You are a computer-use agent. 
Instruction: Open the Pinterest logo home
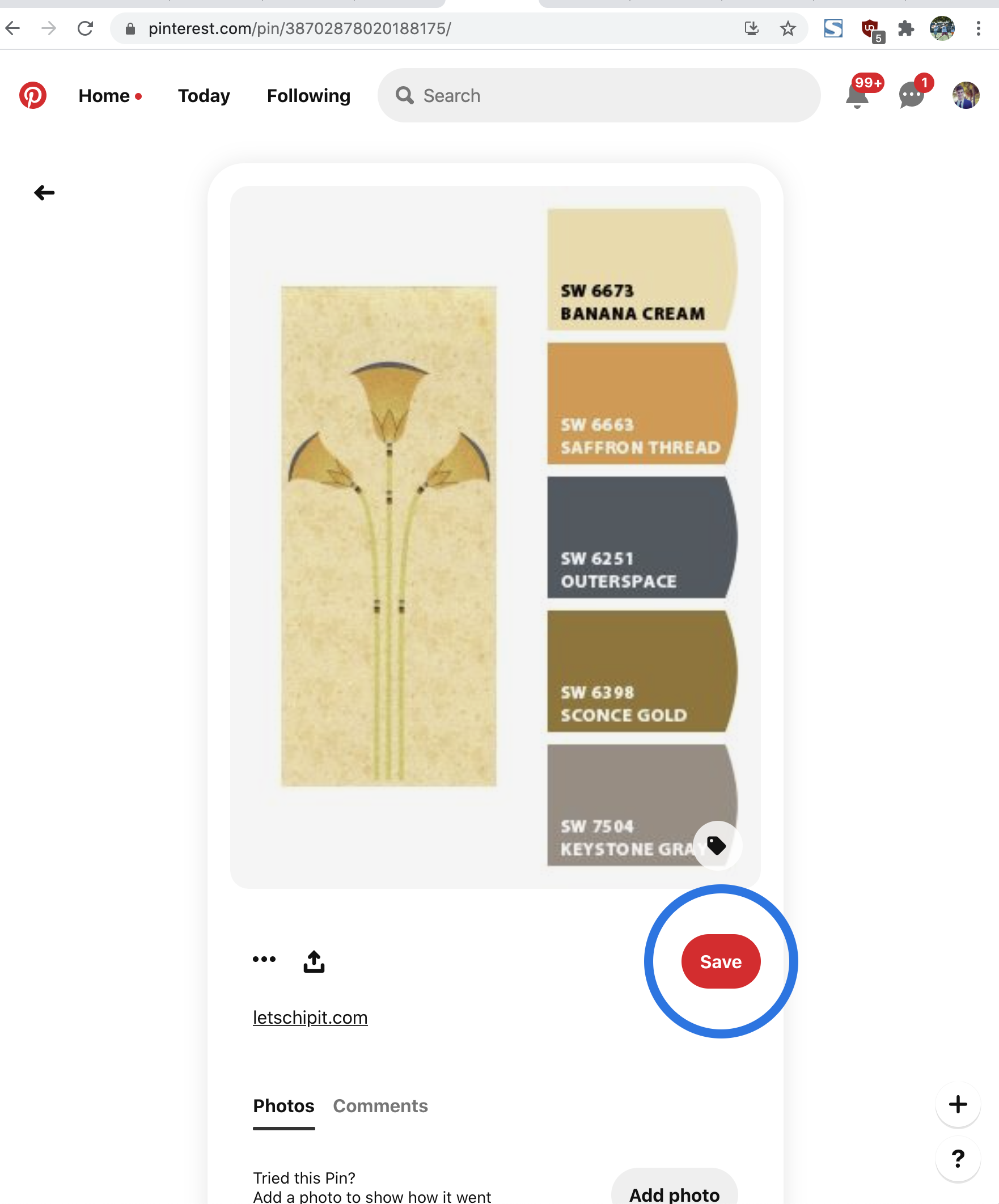pyautogui.click(x=33, y=95)
